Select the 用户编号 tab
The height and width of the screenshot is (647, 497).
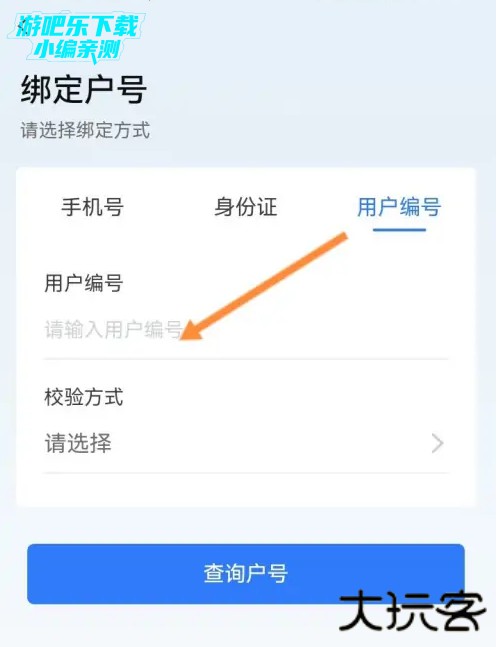tap(399, 207)
